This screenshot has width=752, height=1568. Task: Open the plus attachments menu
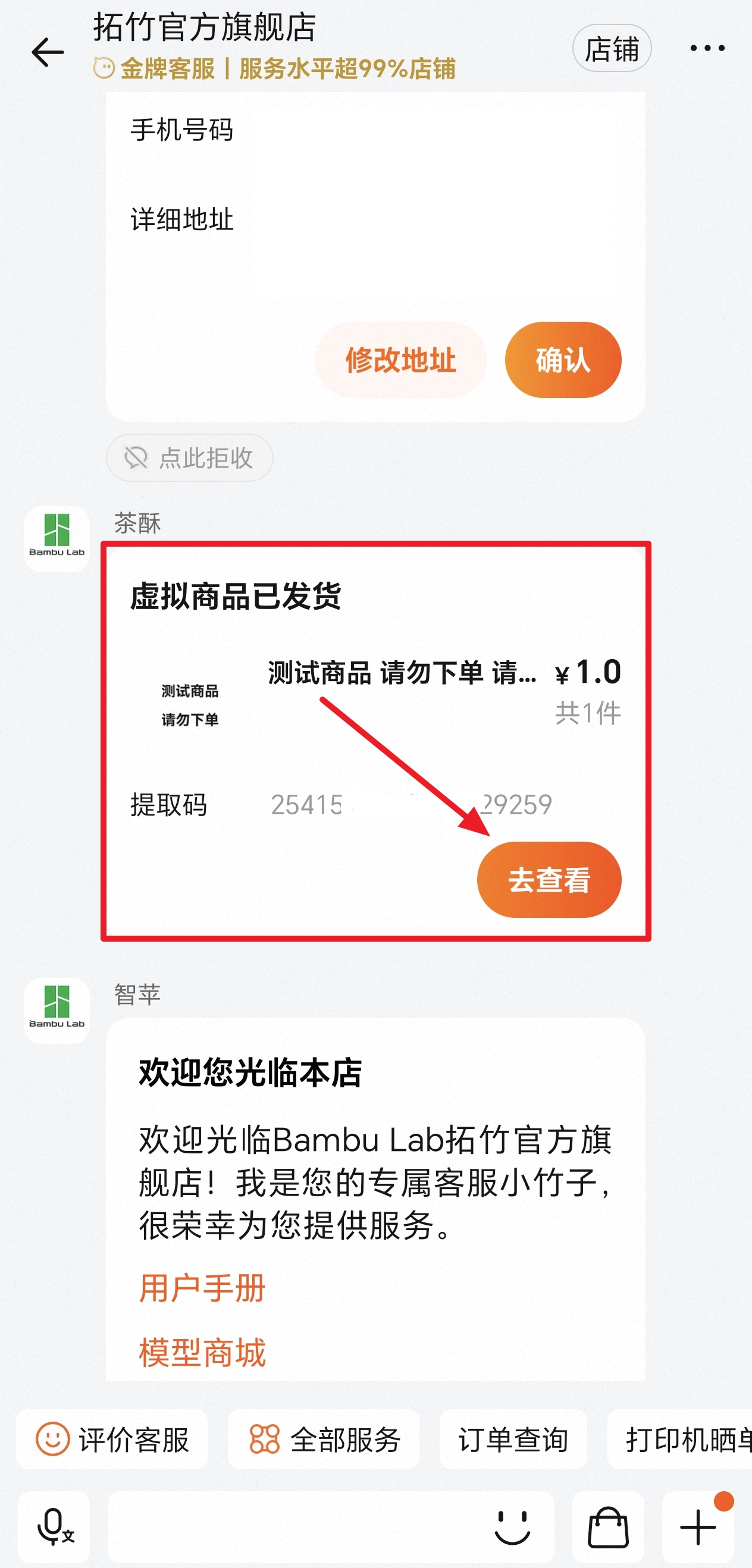(x=698, y=1526)
